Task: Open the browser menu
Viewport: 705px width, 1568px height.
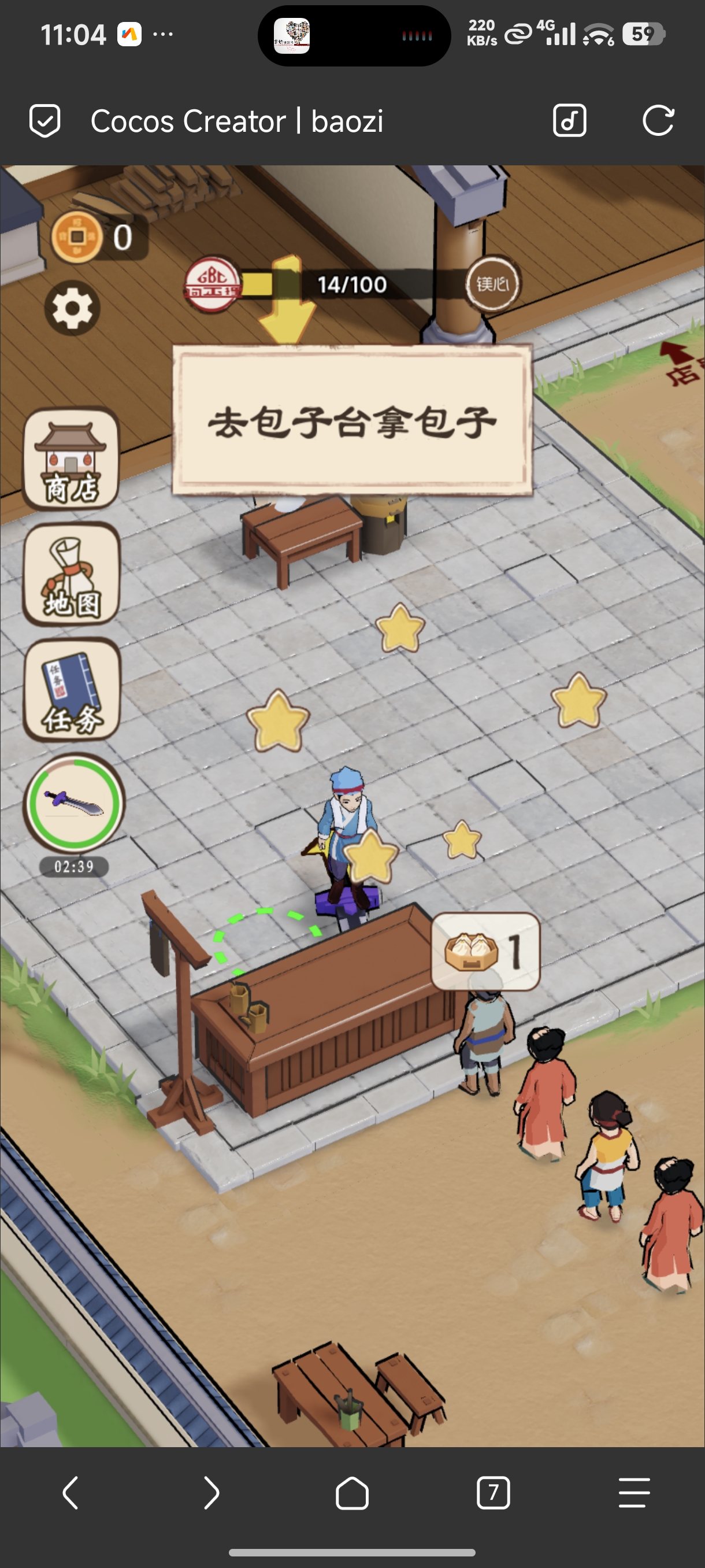Action: [x=634, y=1492]
